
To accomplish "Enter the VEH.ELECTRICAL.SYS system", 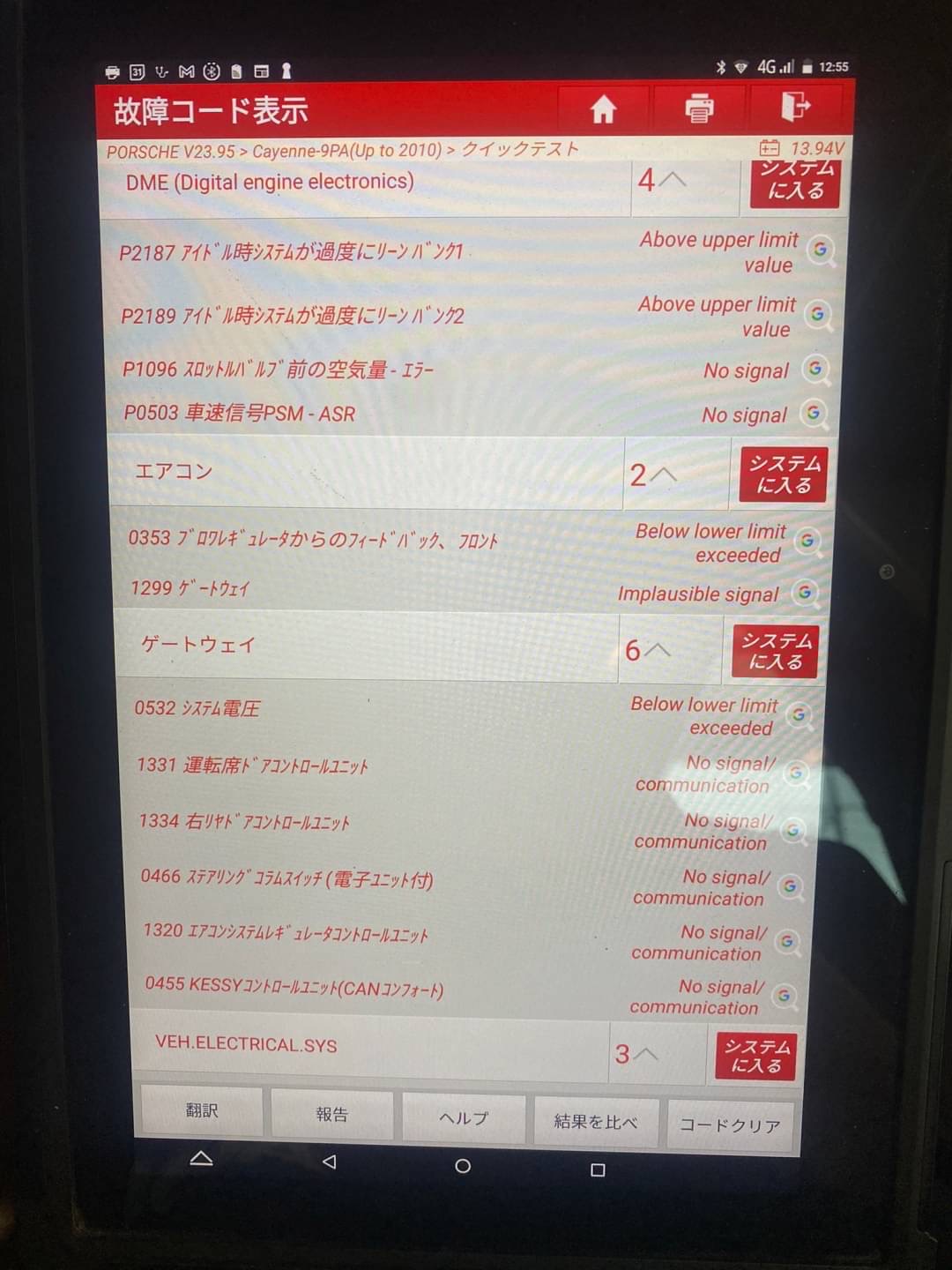I will click(x=756, y=1057).
